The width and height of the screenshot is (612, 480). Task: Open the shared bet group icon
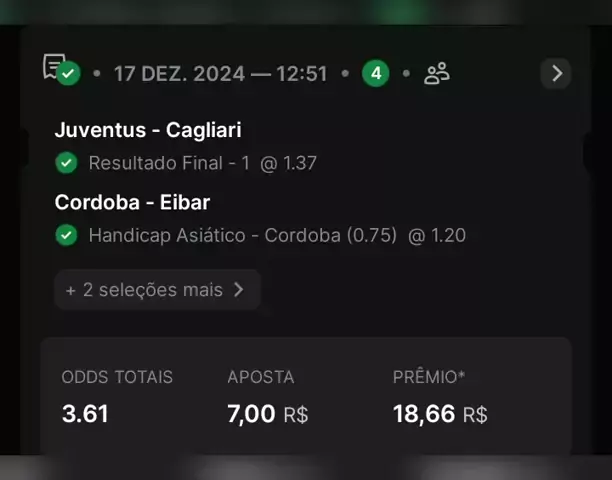point(437,73)
